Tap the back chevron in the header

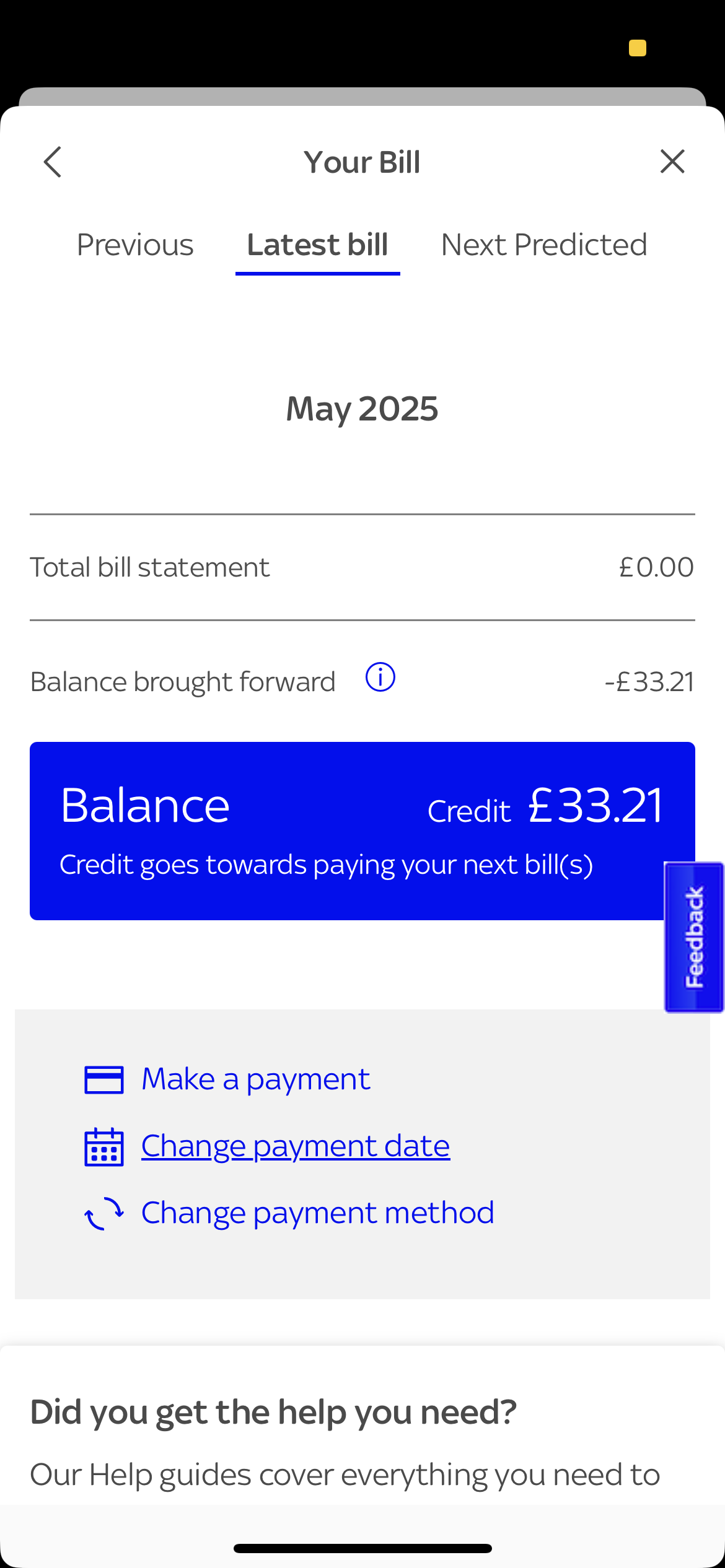(x=52, y=162)
